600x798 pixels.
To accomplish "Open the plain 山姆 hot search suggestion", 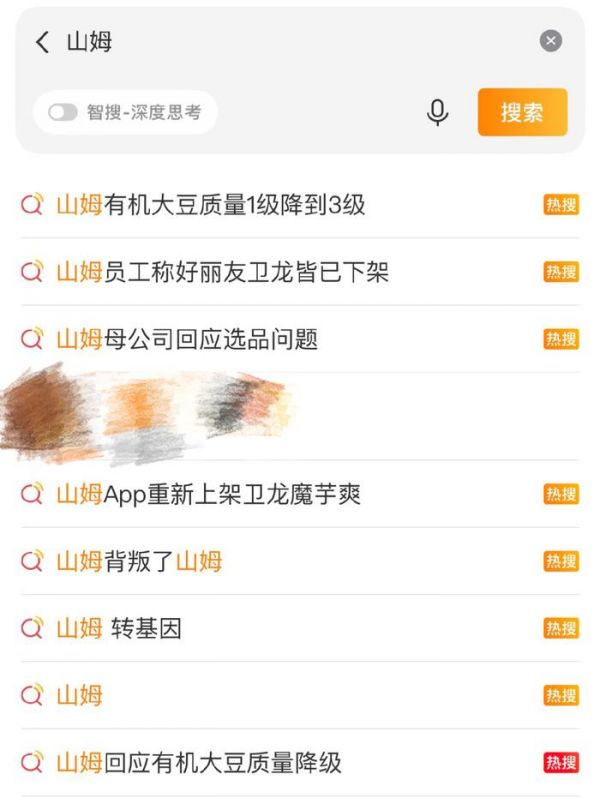I will (80, 695).
